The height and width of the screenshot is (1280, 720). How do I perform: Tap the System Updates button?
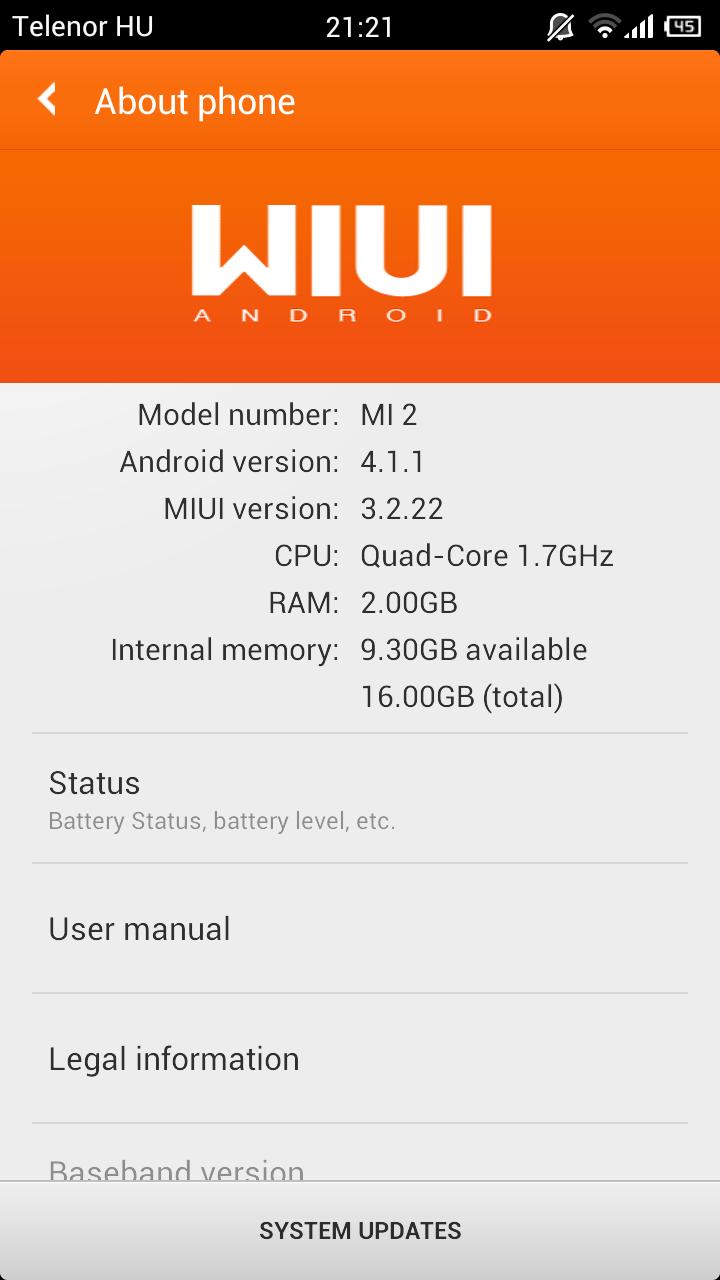click(360, 1230)
